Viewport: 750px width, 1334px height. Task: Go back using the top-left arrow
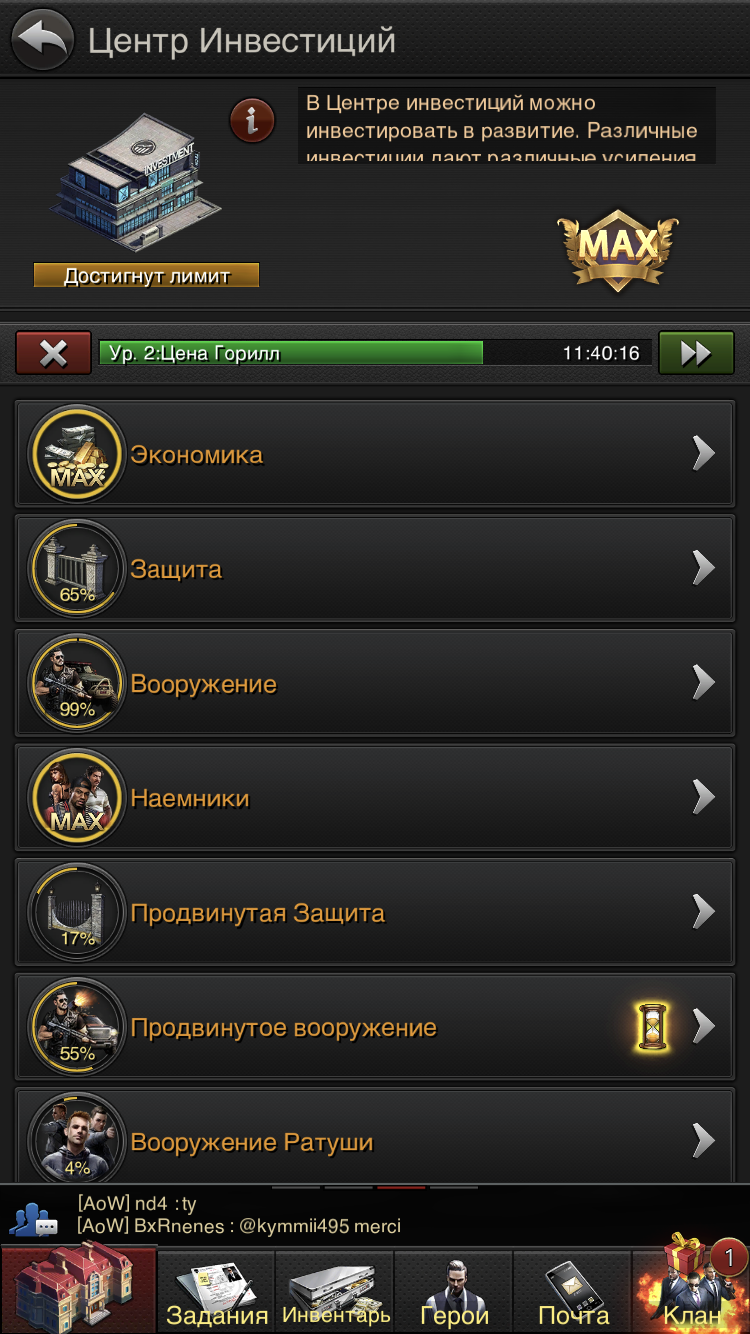point(42,40)
